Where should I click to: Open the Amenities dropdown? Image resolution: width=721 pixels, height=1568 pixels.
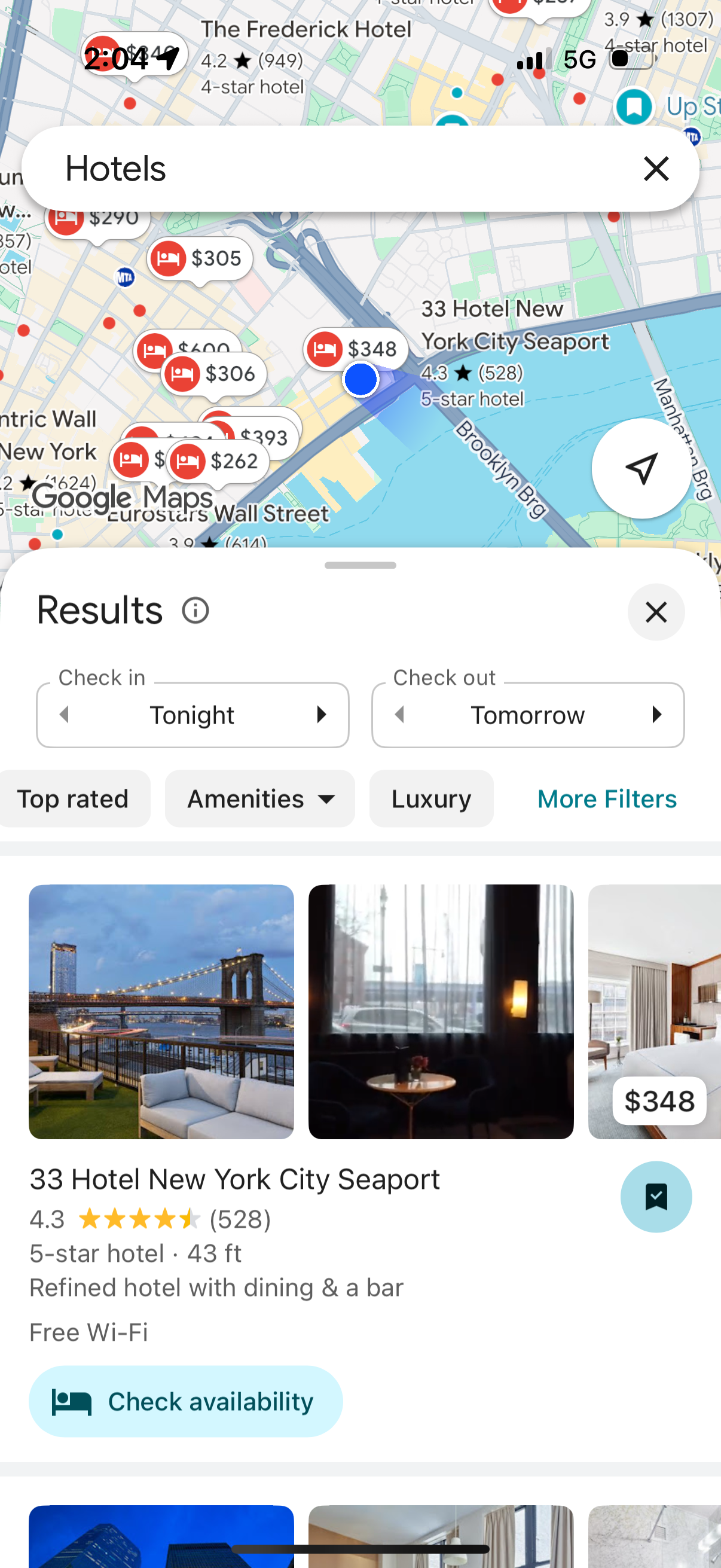pos(259,798)
